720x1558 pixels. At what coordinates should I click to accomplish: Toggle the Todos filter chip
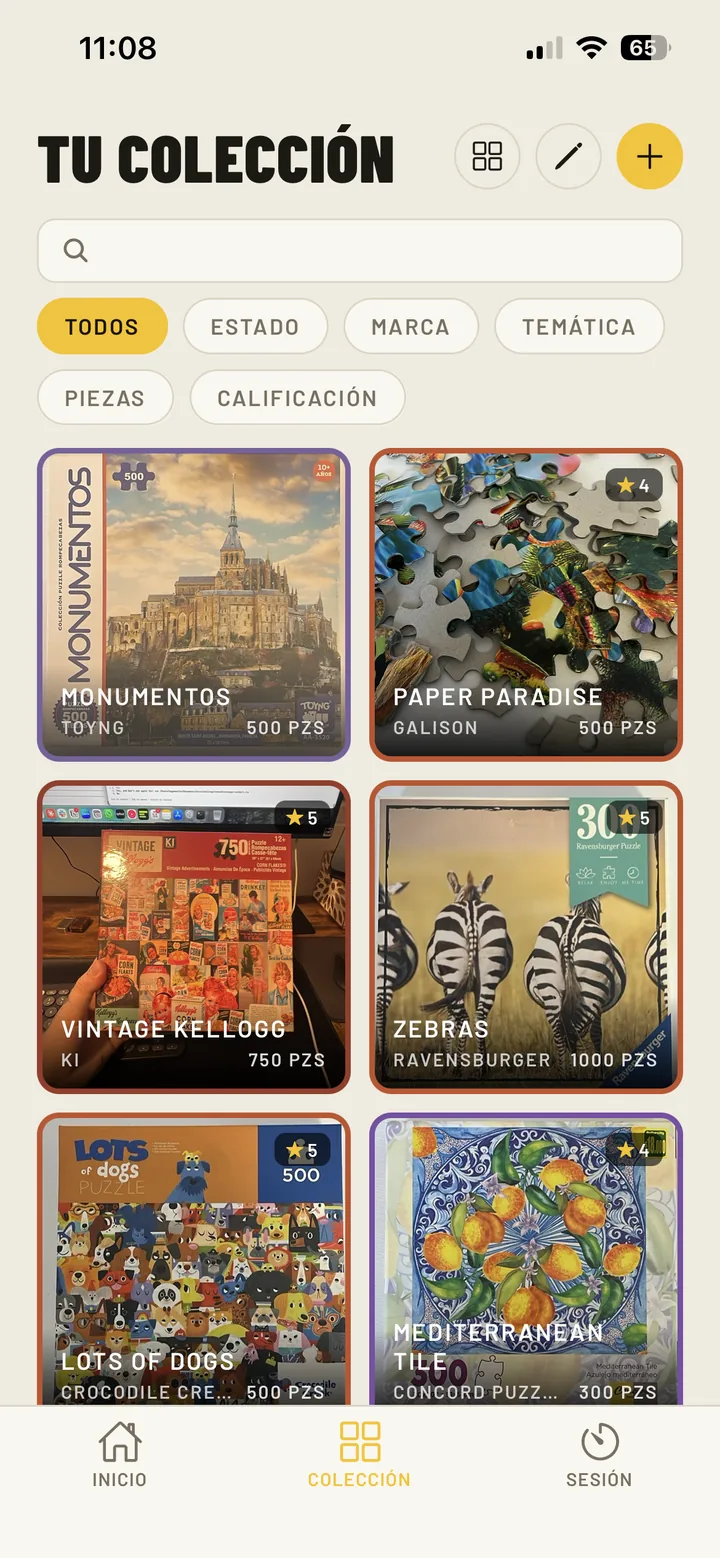tap(102, 327)
